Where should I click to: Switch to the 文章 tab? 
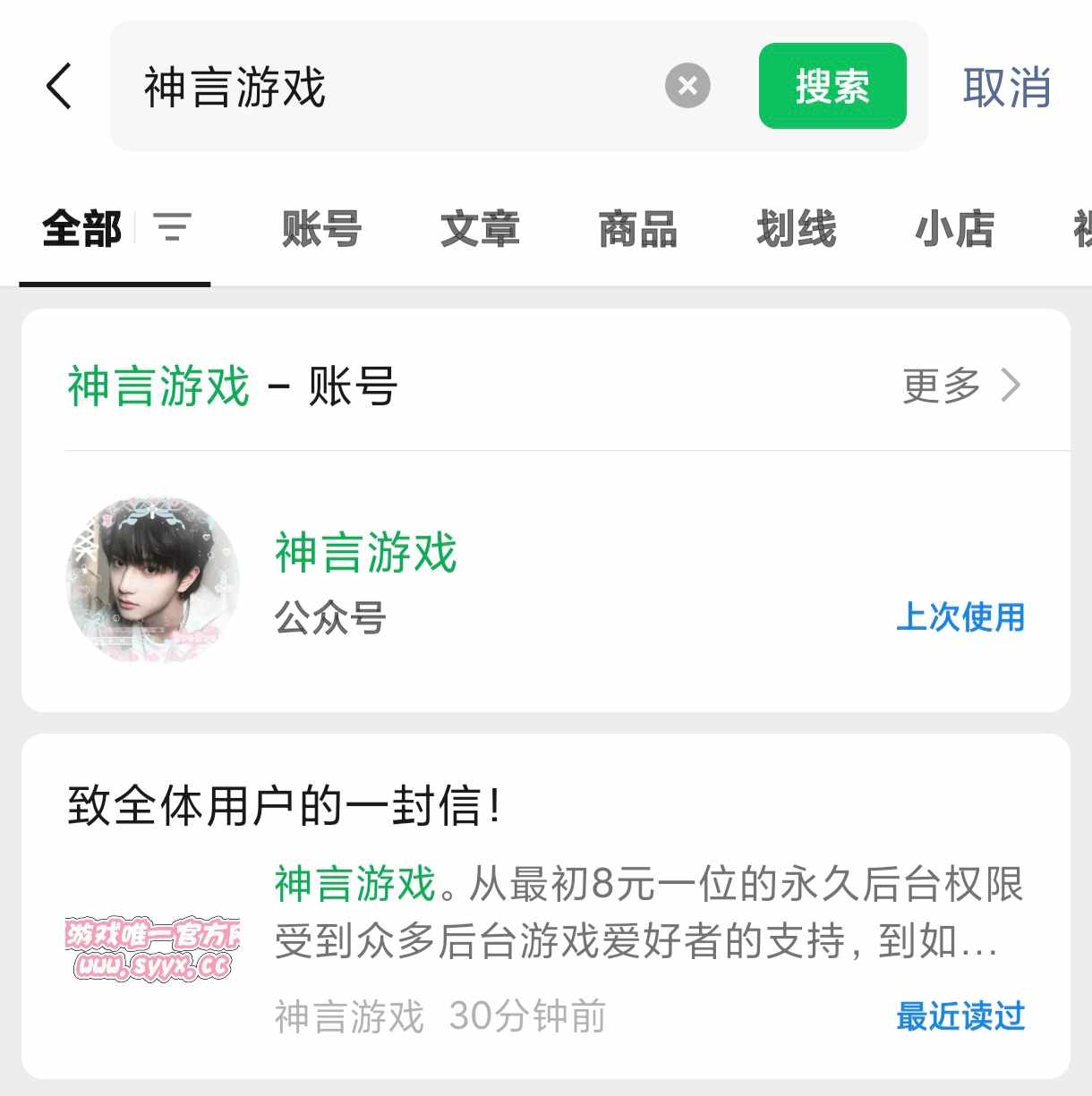click(x=480, y=229)
